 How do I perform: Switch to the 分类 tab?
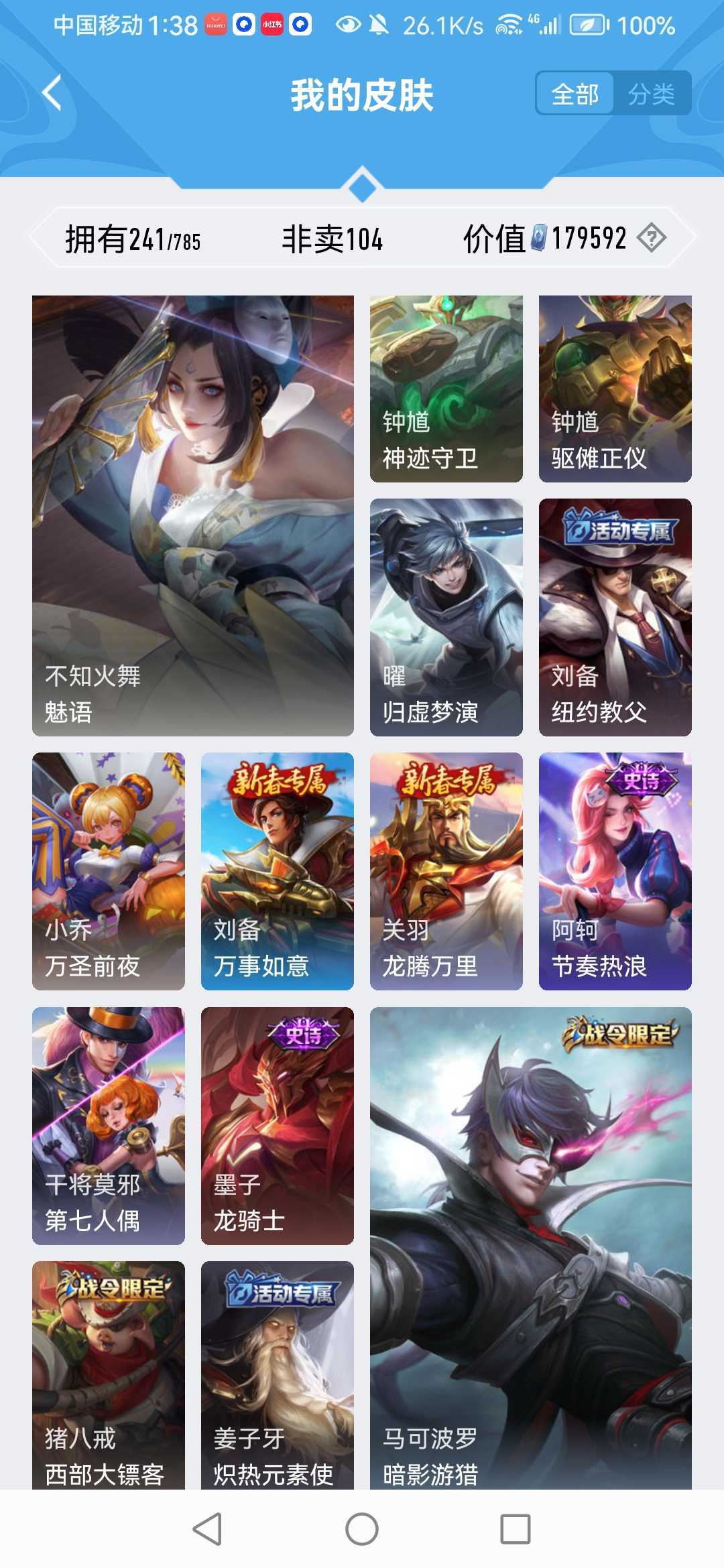click(x=651, y=94)
